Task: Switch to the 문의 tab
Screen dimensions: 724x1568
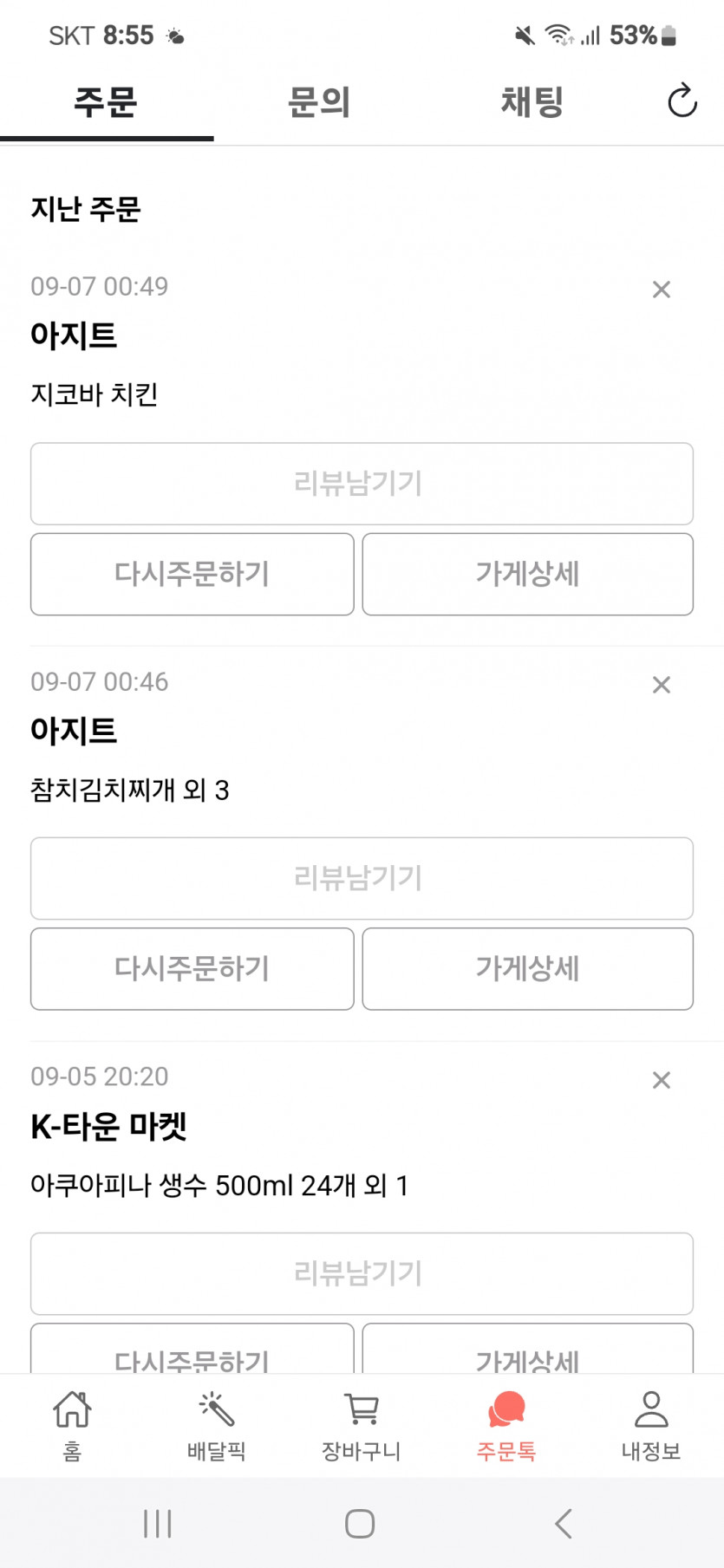Action: 319,102
